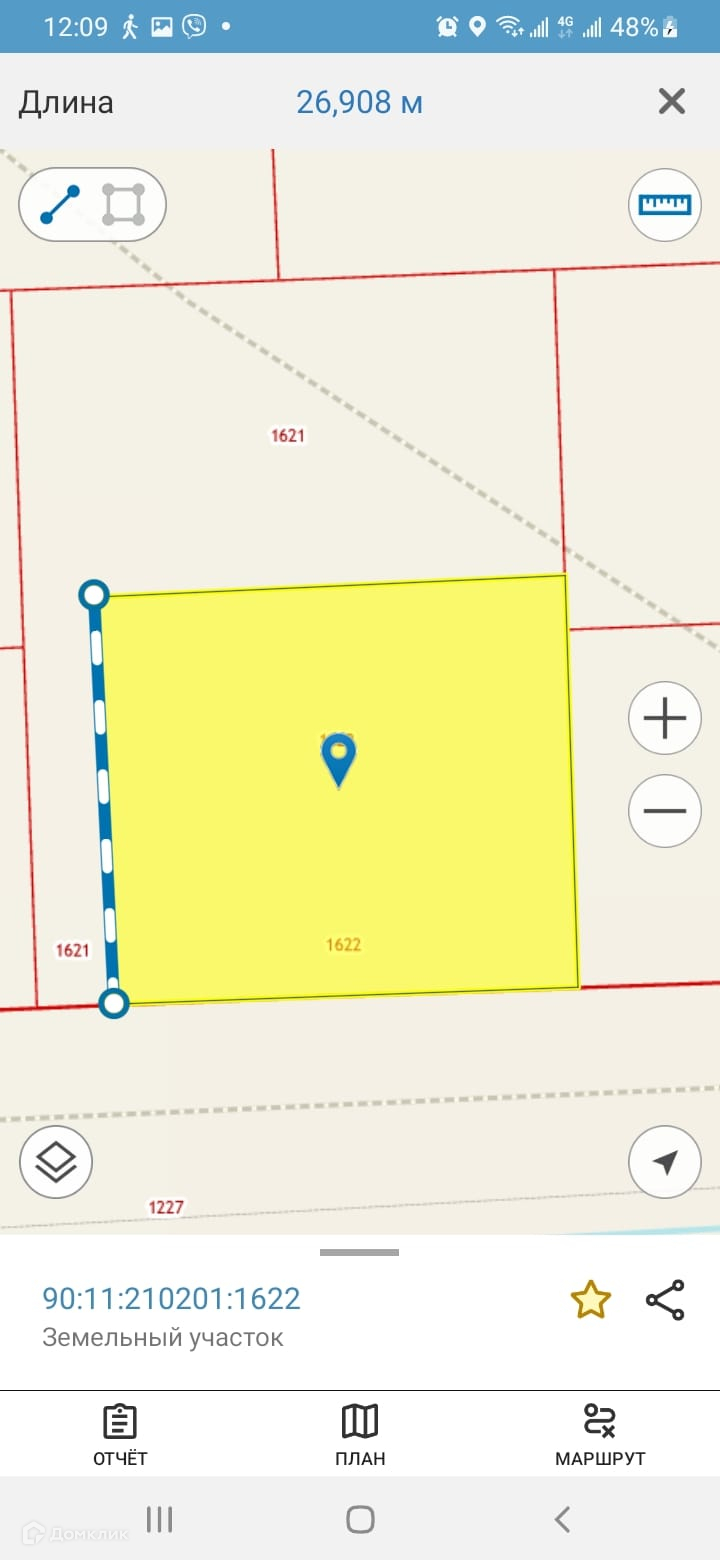Open cadastral number 90:11:210201:1622 details
Viewport: 720px width, 1560px height.
point(171,1298)
